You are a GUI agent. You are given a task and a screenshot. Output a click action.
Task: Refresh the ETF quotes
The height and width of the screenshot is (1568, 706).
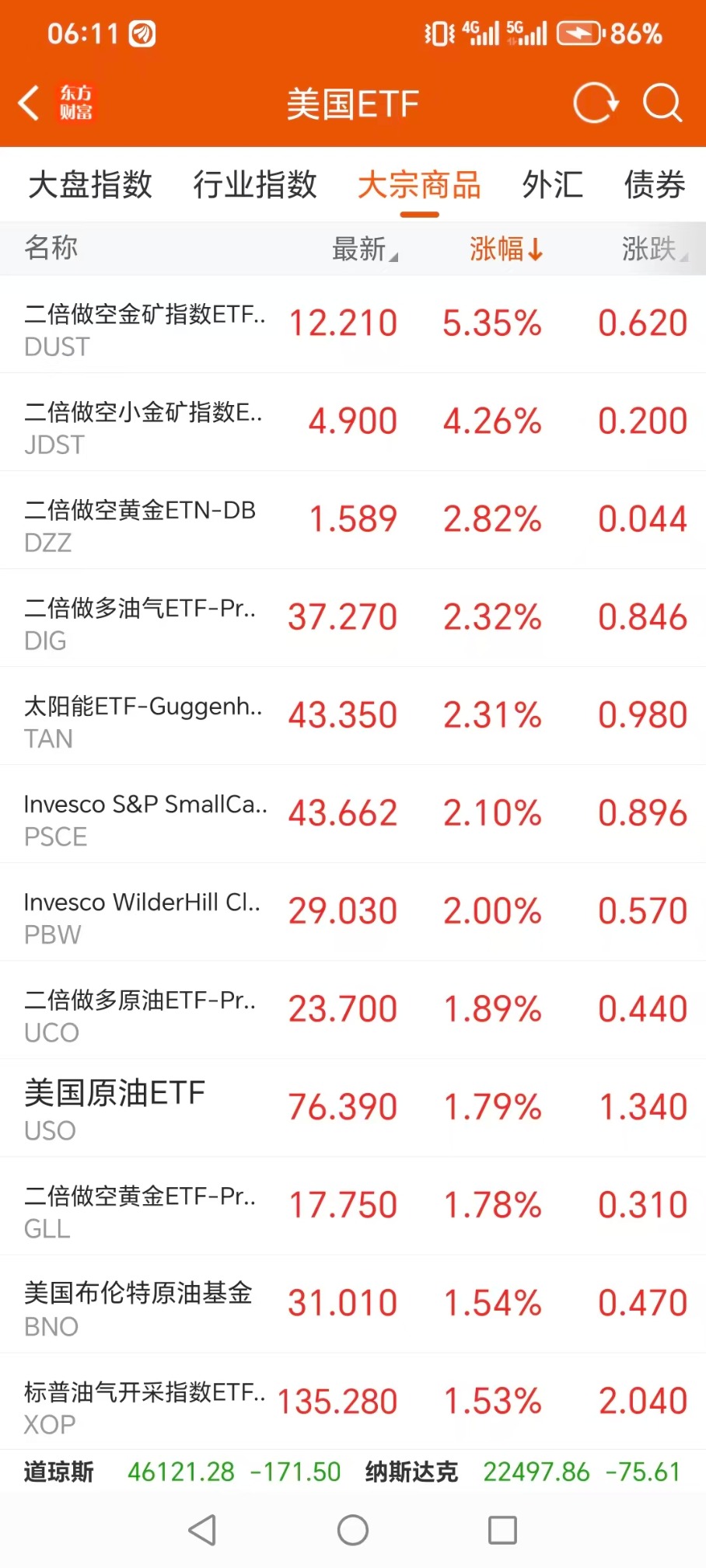[x=596, y=103]
